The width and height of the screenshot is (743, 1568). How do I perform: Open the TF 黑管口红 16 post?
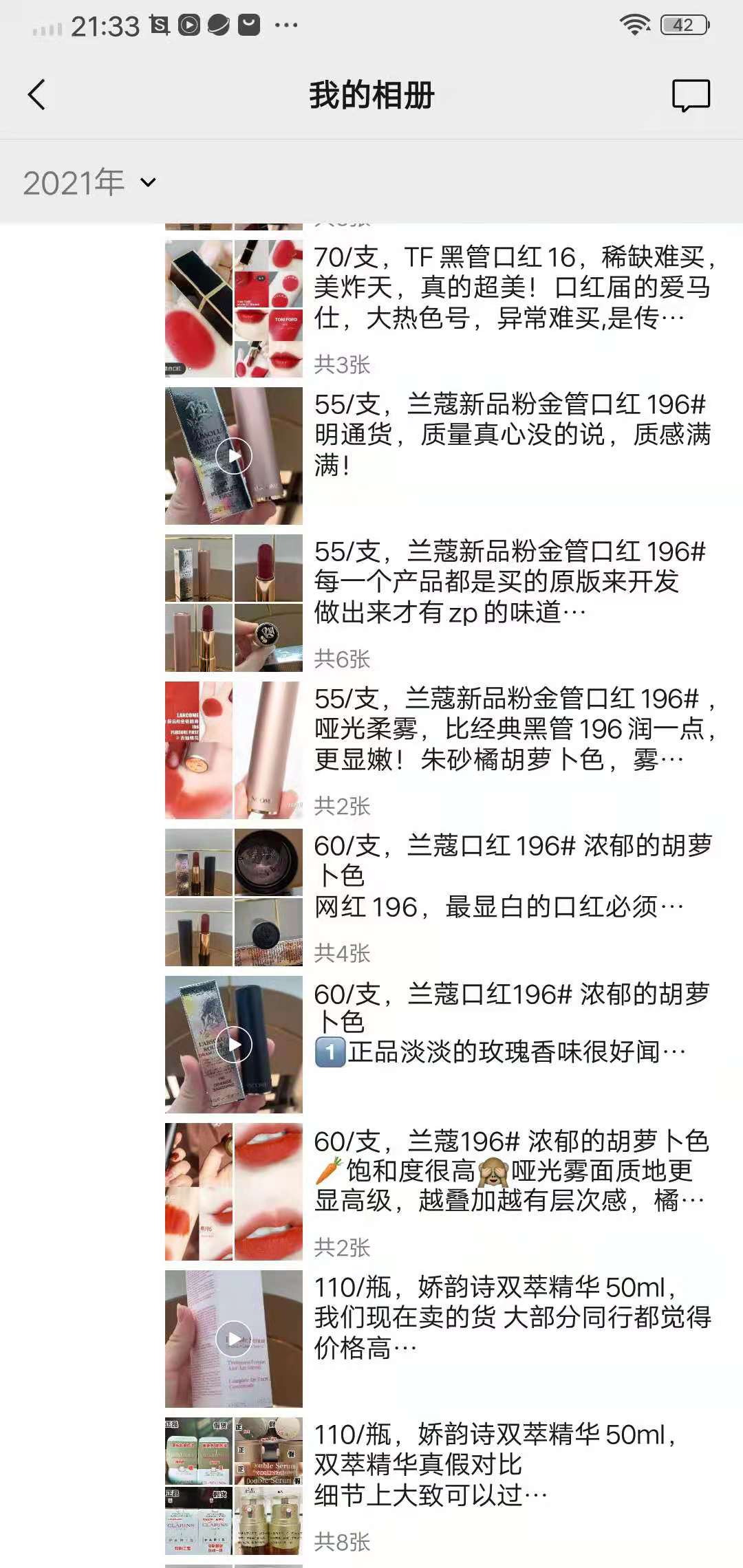click(513, 288)
